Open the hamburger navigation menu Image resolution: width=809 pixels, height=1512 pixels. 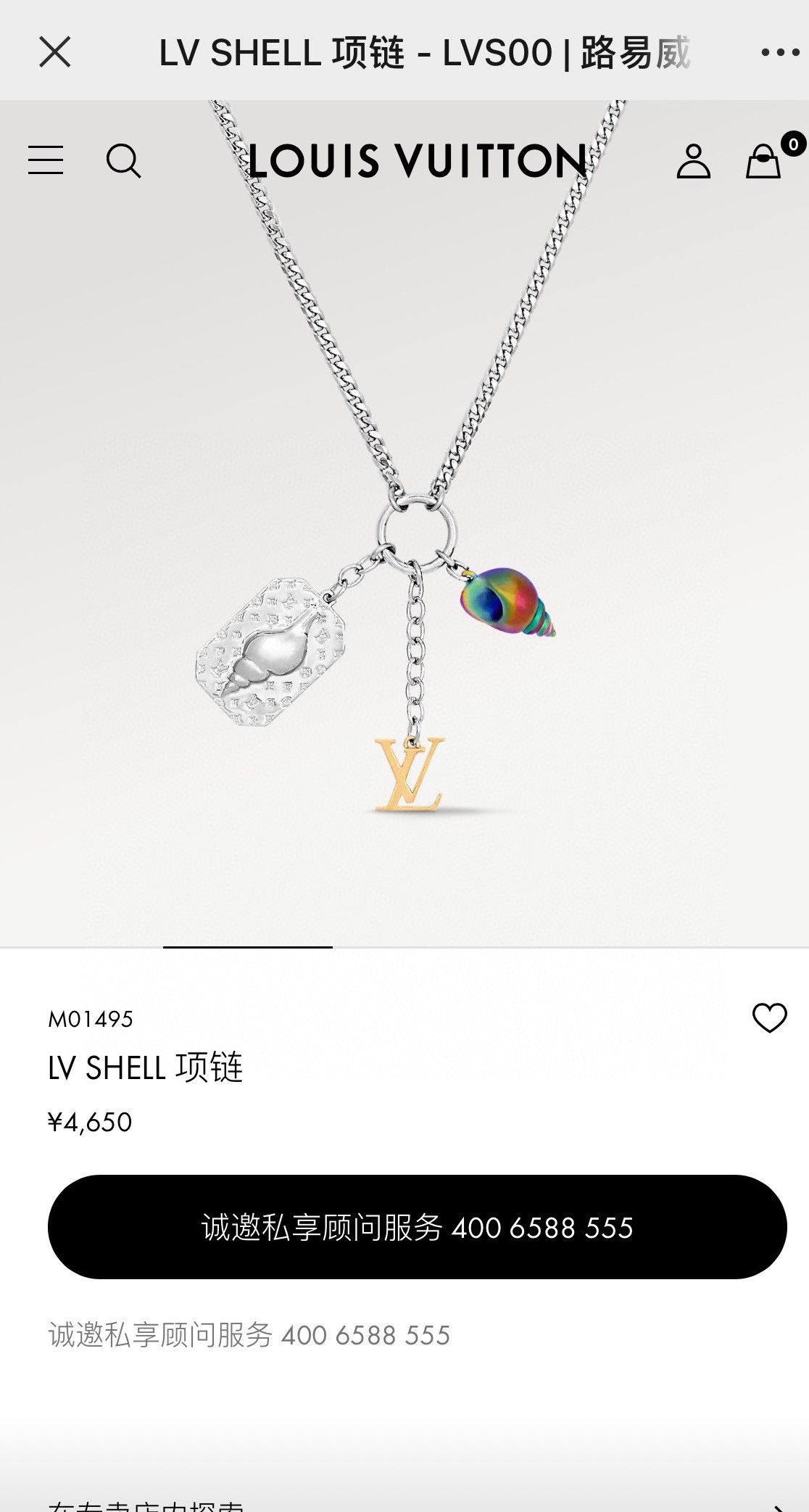(46, 160)
